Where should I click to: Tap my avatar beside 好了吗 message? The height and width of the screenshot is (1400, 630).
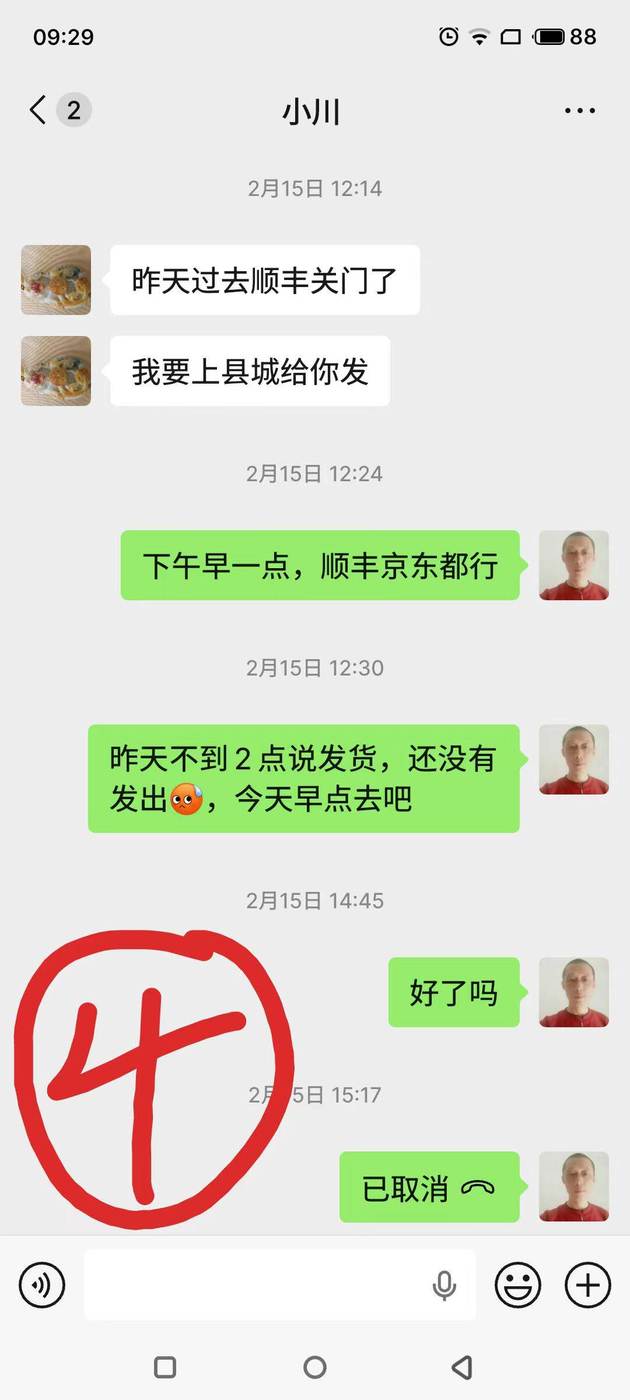tap(574, 992)
